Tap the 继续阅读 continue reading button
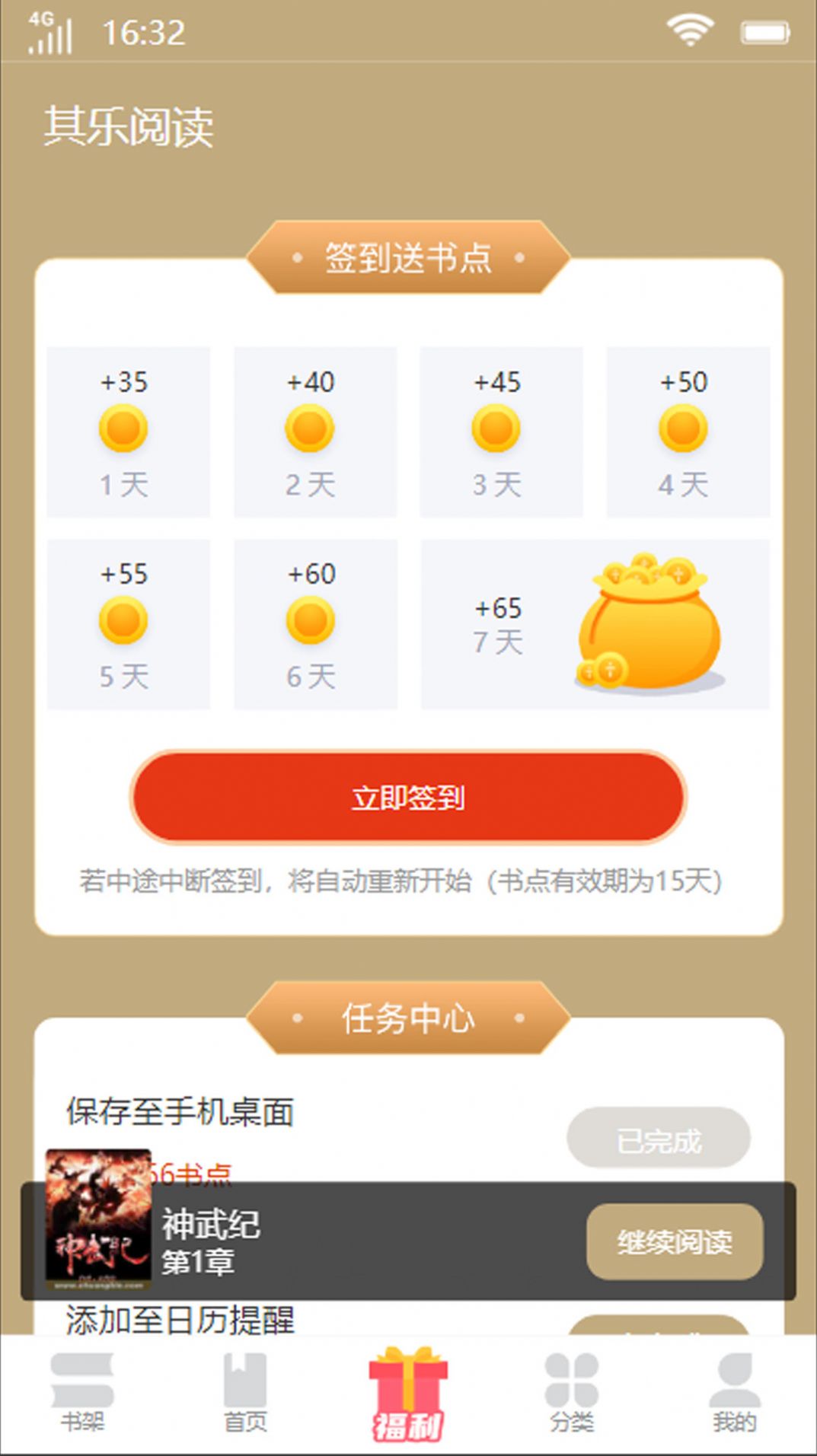Screen dimensions: 817x1456 [675, 1241]
